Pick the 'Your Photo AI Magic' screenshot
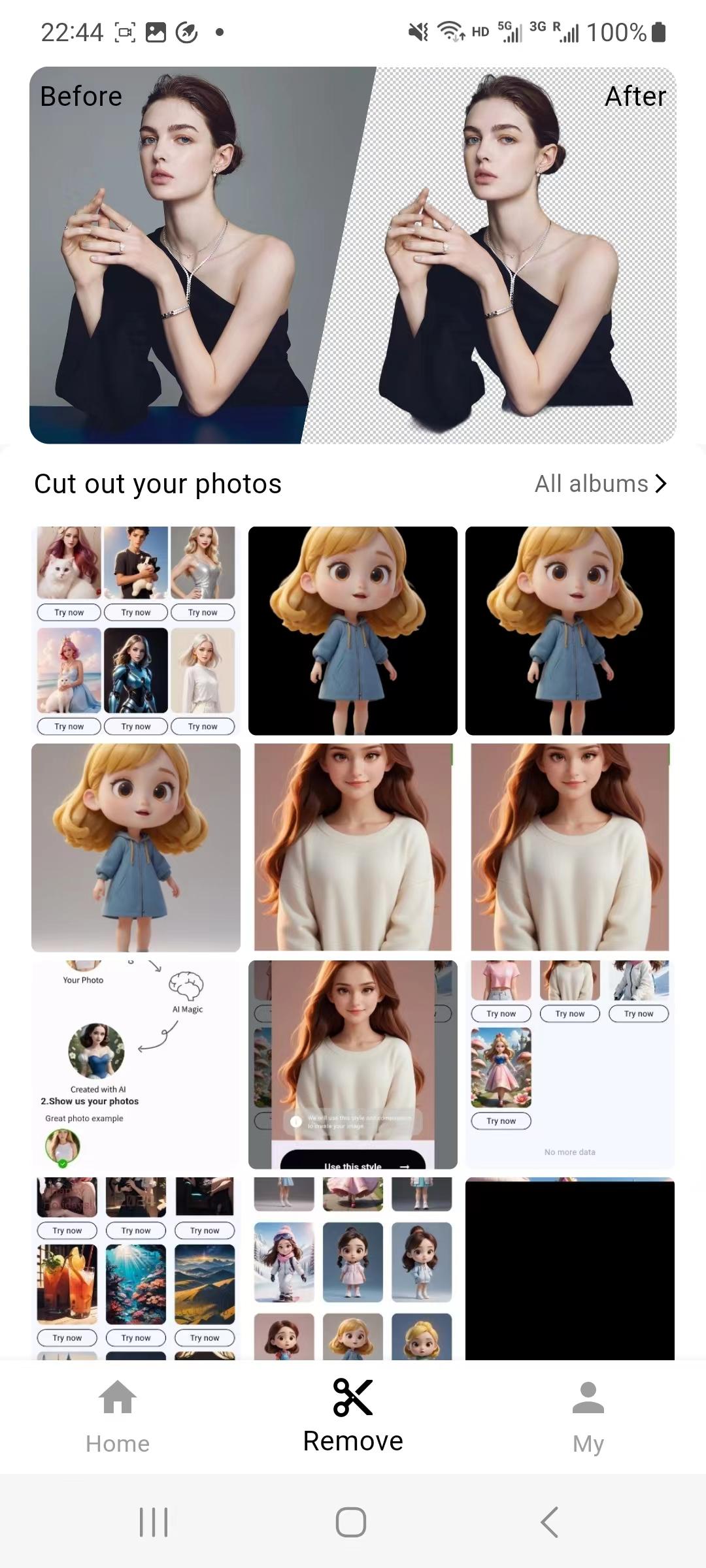Screen dimensions: 706x1568 click(x=136, y=1064)
